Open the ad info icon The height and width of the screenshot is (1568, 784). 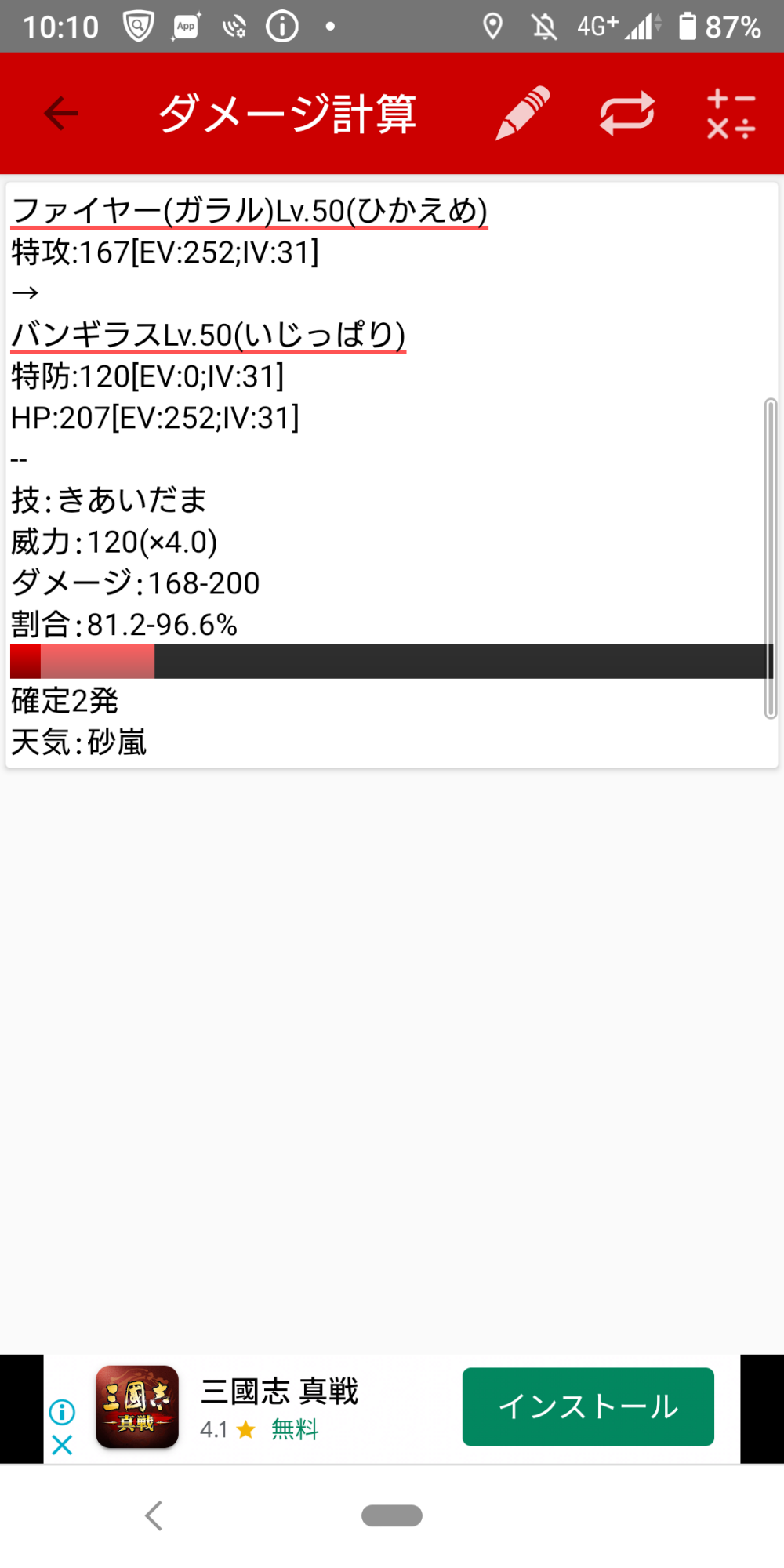click(62, 1412)
